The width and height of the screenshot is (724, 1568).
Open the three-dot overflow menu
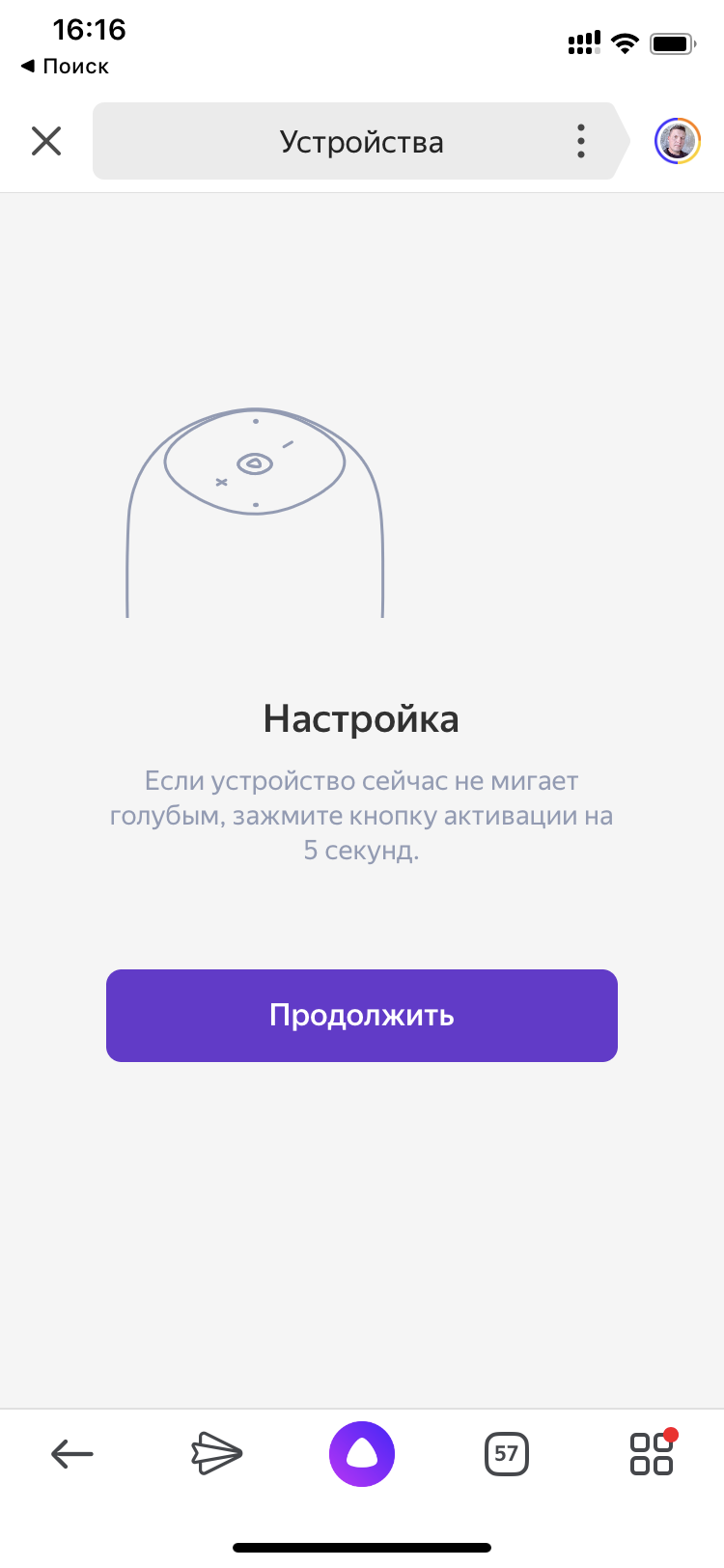click(580, 142)
